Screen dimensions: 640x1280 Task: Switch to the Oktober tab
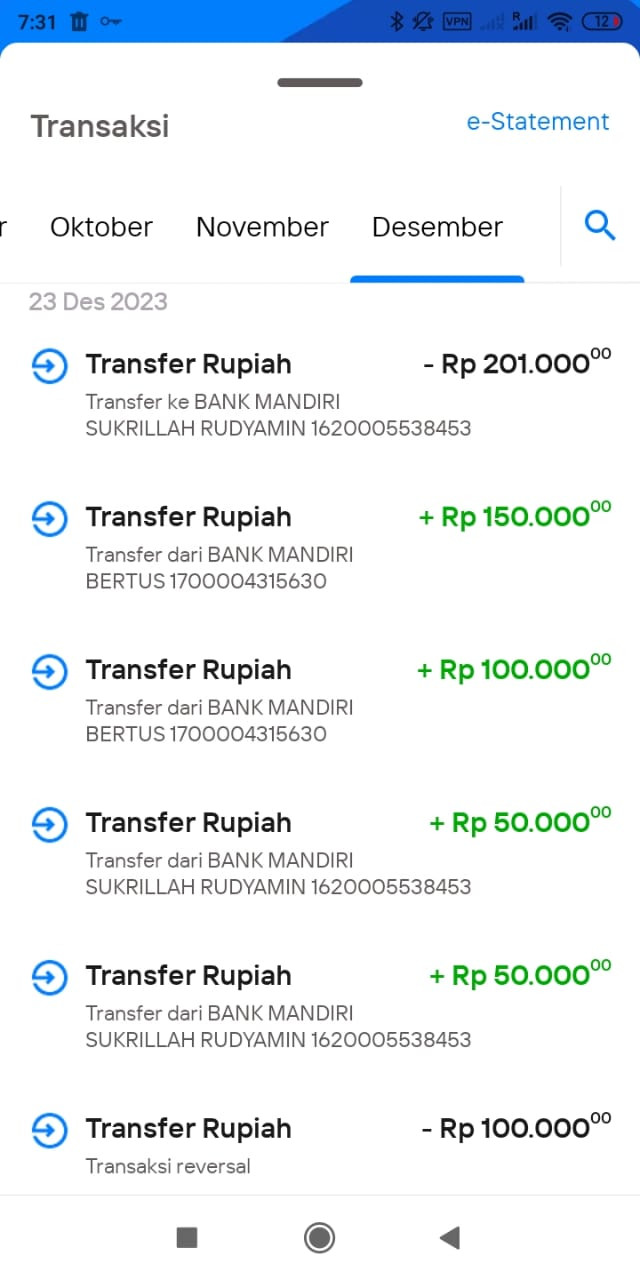click(101, 227)
